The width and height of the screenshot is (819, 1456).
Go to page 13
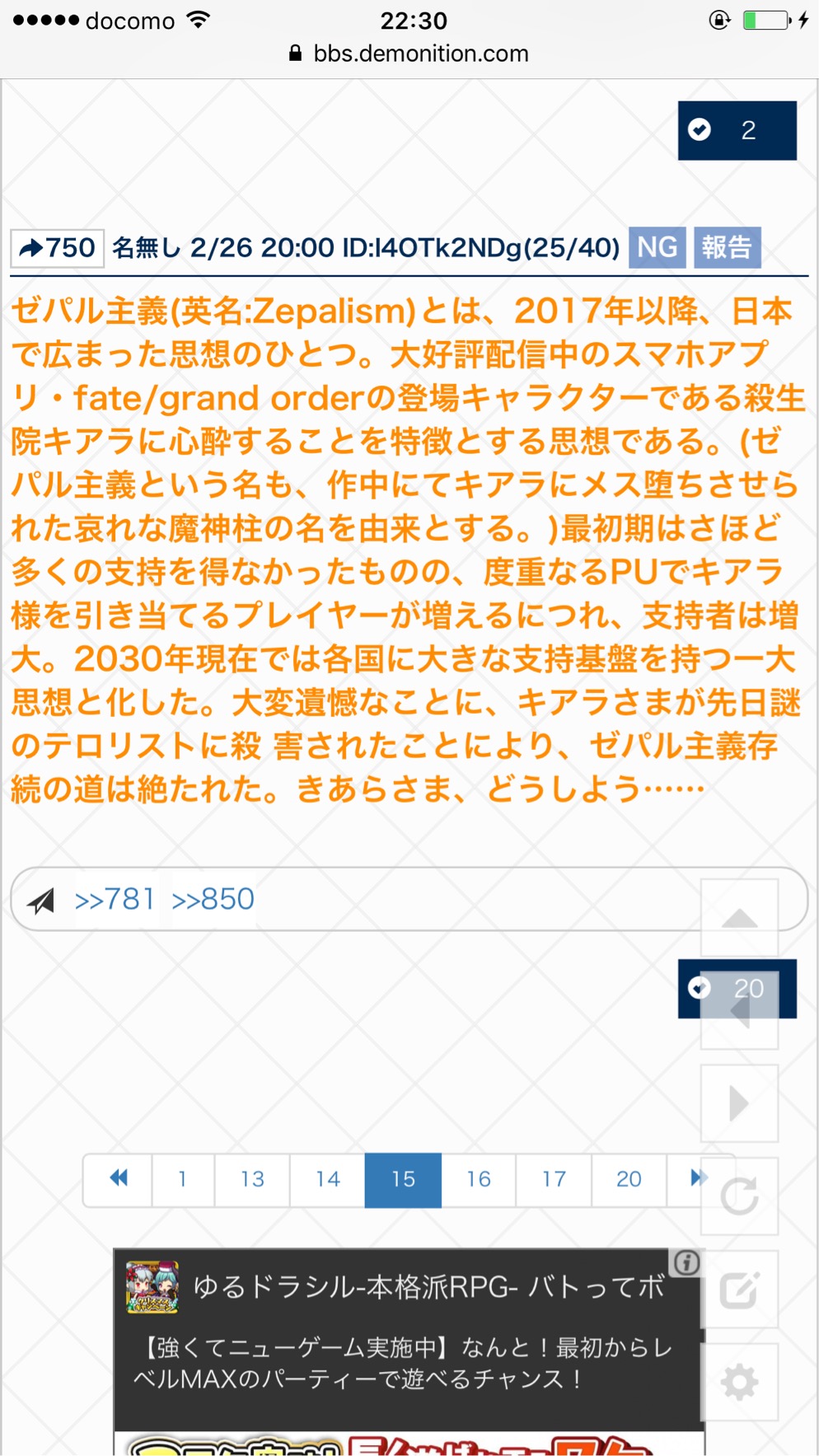click(x=252, y=1179)
